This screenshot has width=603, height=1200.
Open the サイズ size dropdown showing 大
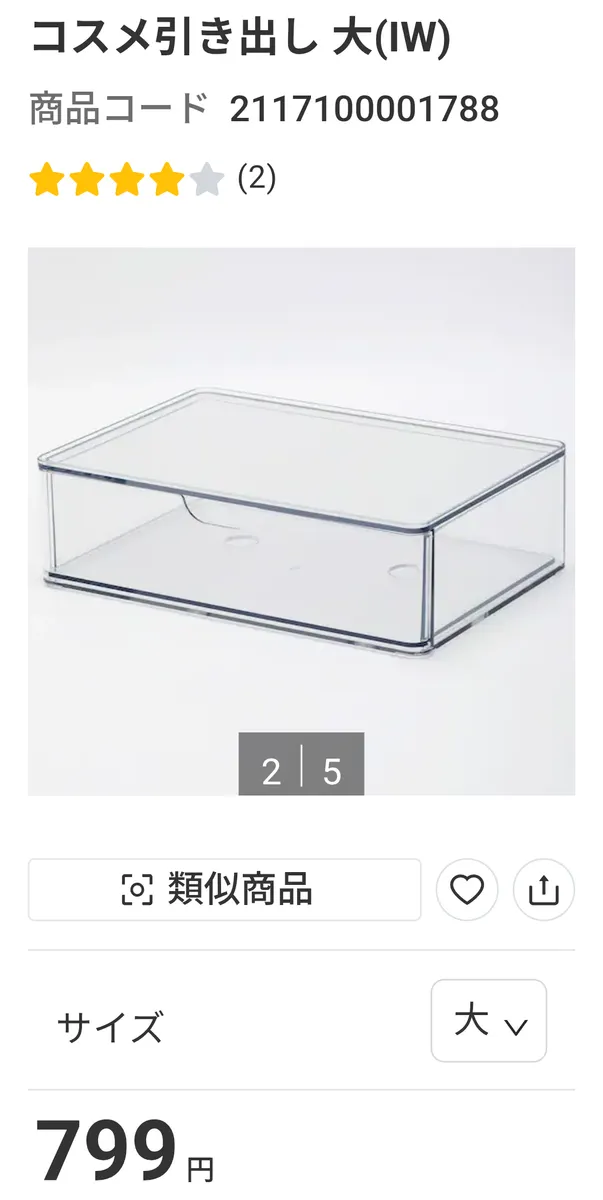tap(488, 1021)
